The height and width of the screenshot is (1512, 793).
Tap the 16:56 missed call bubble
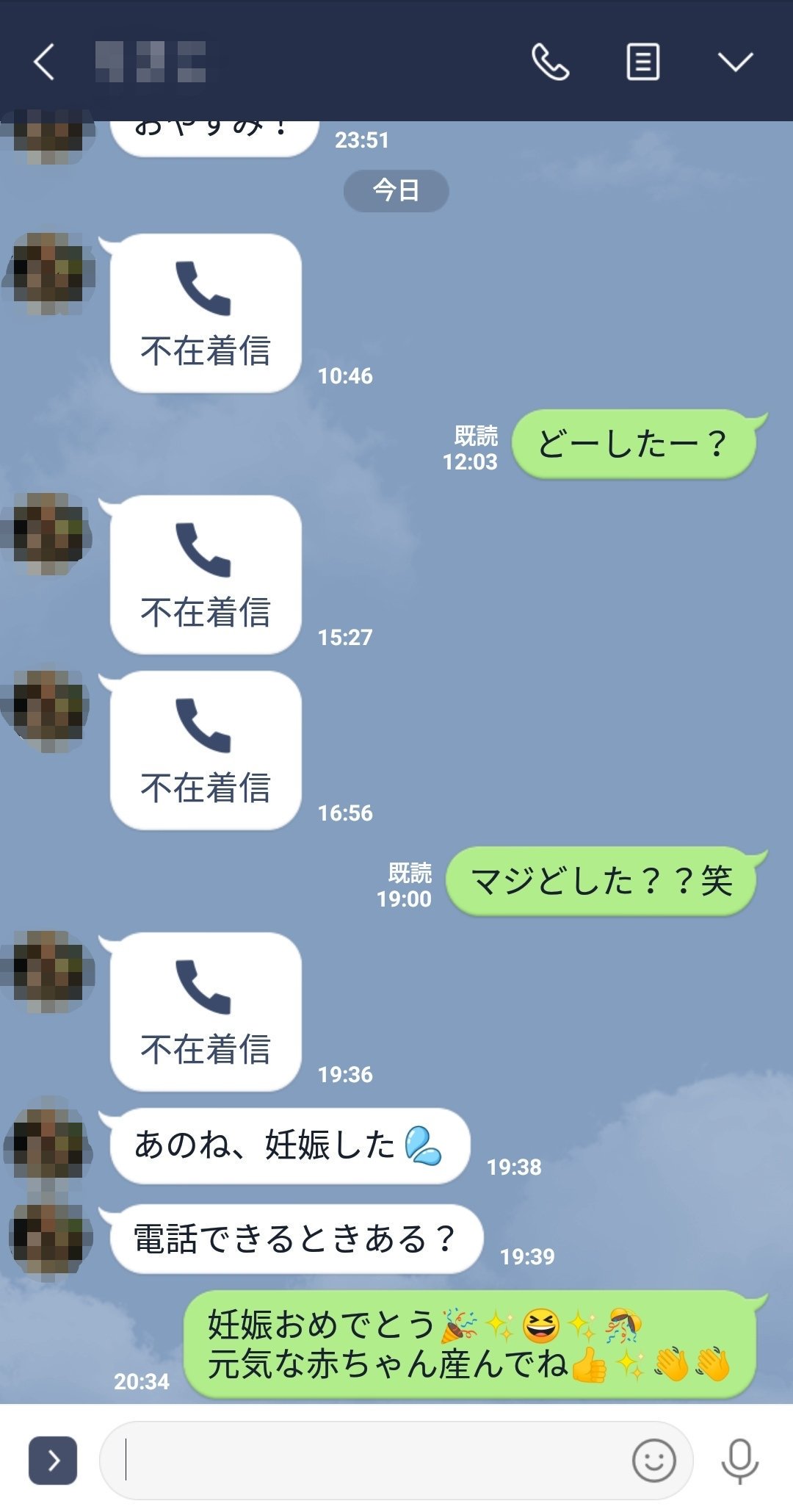[x=206, y=750]
